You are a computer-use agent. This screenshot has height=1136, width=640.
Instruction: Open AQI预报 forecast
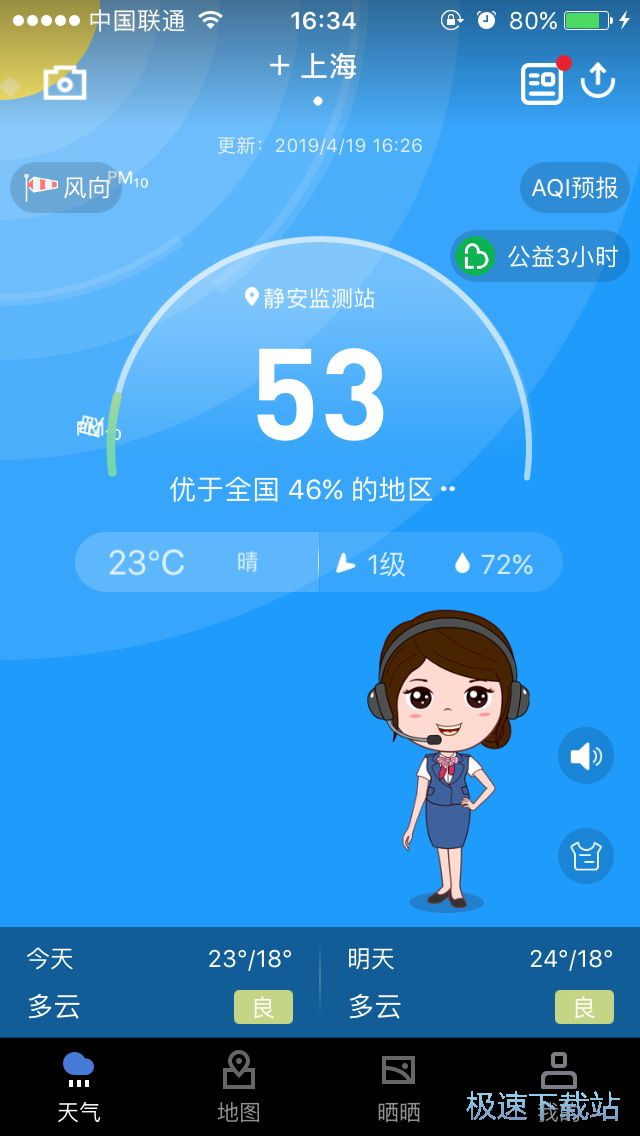[574, 187]
